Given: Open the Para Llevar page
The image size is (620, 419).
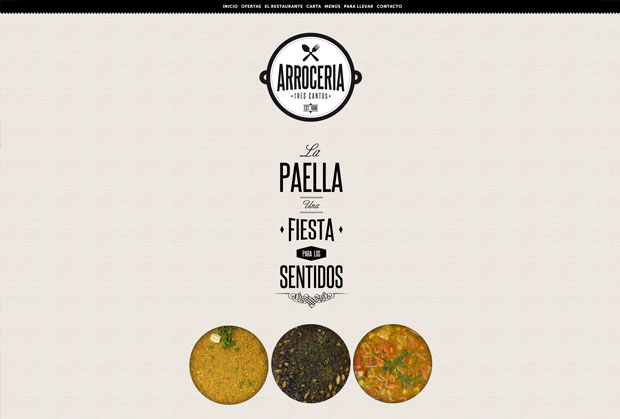Looking at the screenshot, I should click(x=359, y=6).
